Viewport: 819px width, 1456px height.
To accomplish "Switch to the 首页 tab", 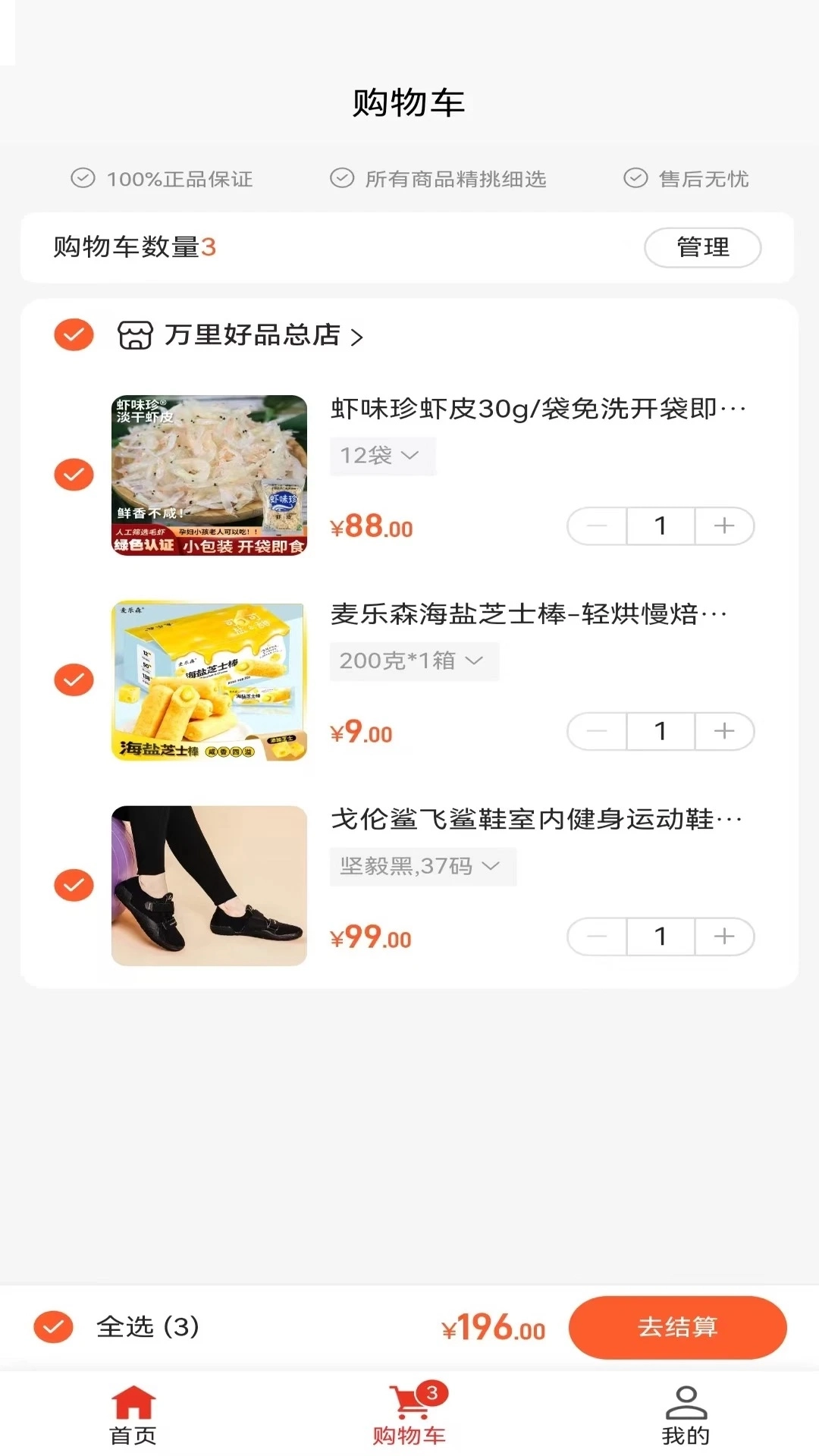I will [133, 1415].
